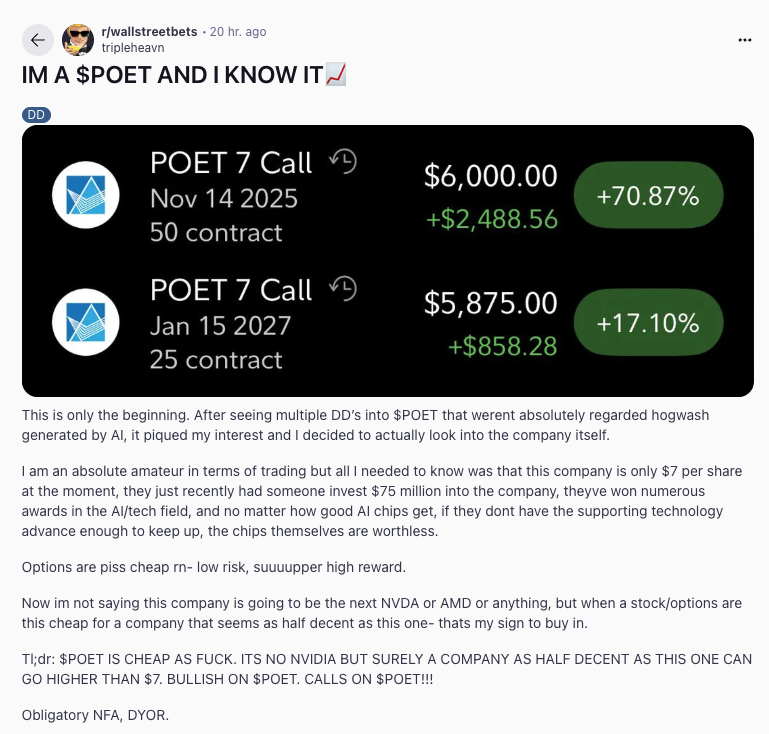Open the r/wallstreetbets community page
769x734 pixels.
pyautogui.click(x=149, y=32)
